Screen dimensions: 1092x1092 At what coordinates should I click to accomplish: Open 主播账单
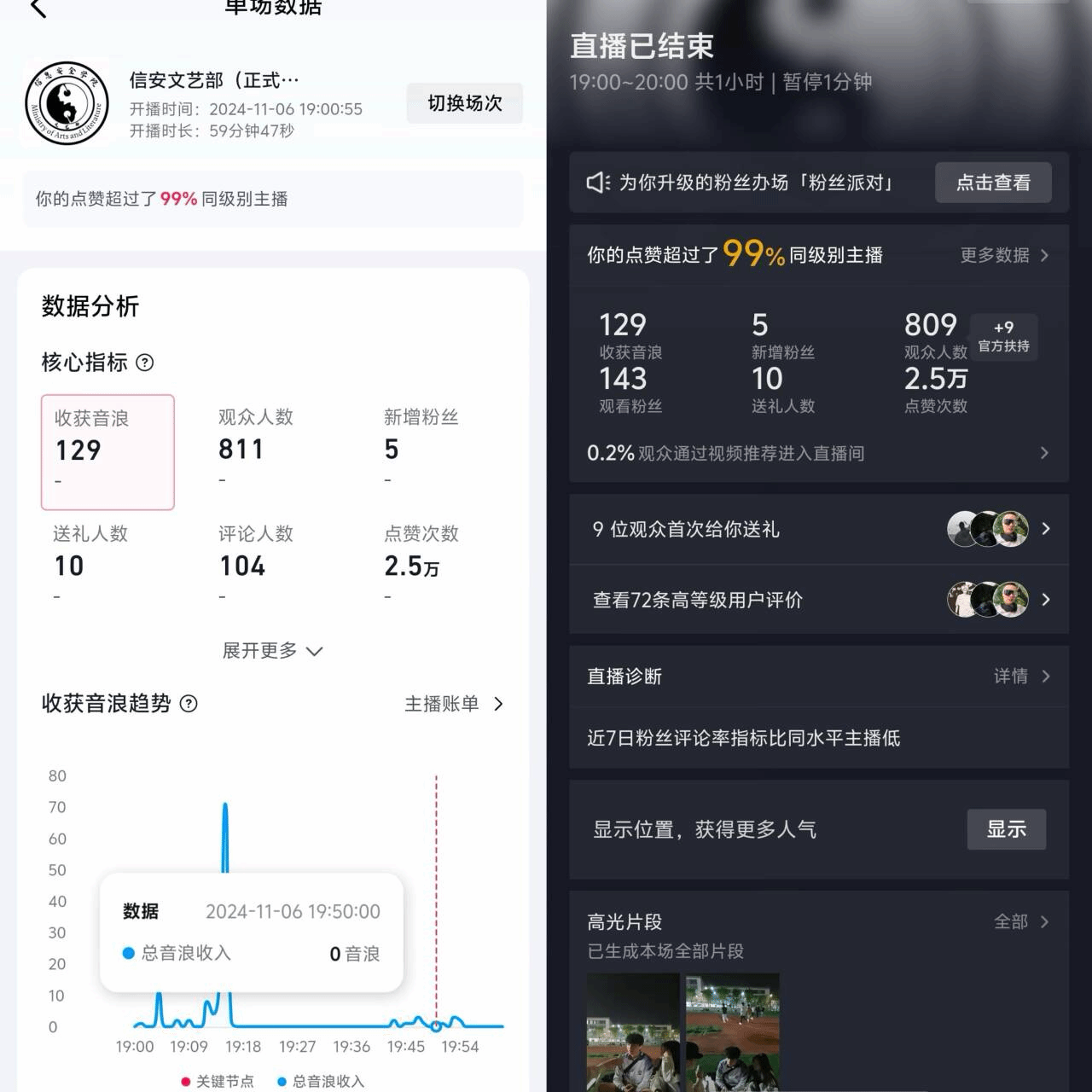[x=453, y=704]
